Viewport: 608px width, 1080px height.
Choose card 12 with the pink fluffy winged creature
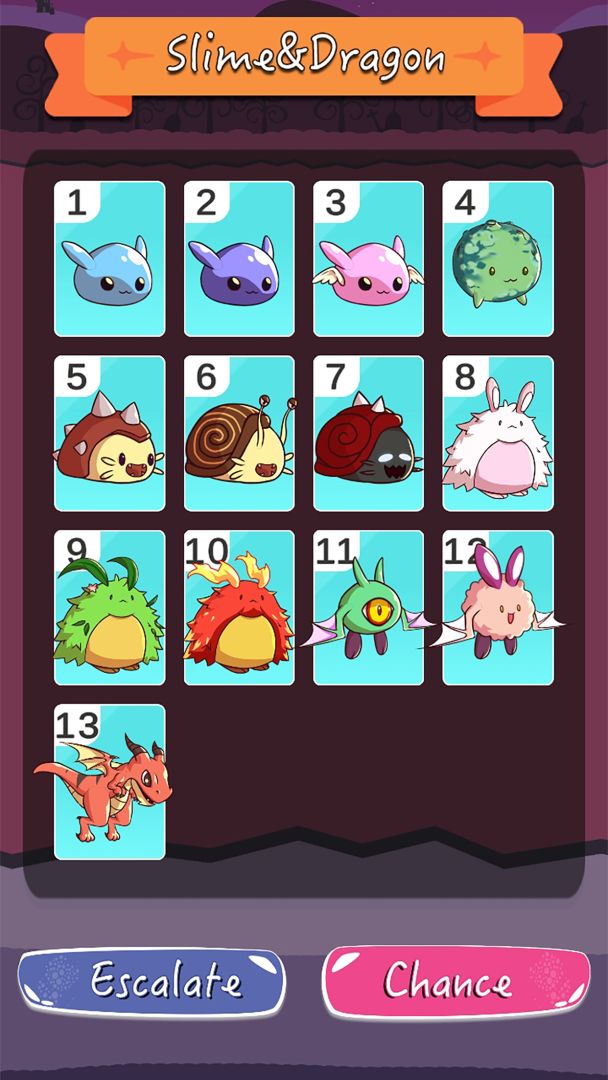click(x=498, y=608)
